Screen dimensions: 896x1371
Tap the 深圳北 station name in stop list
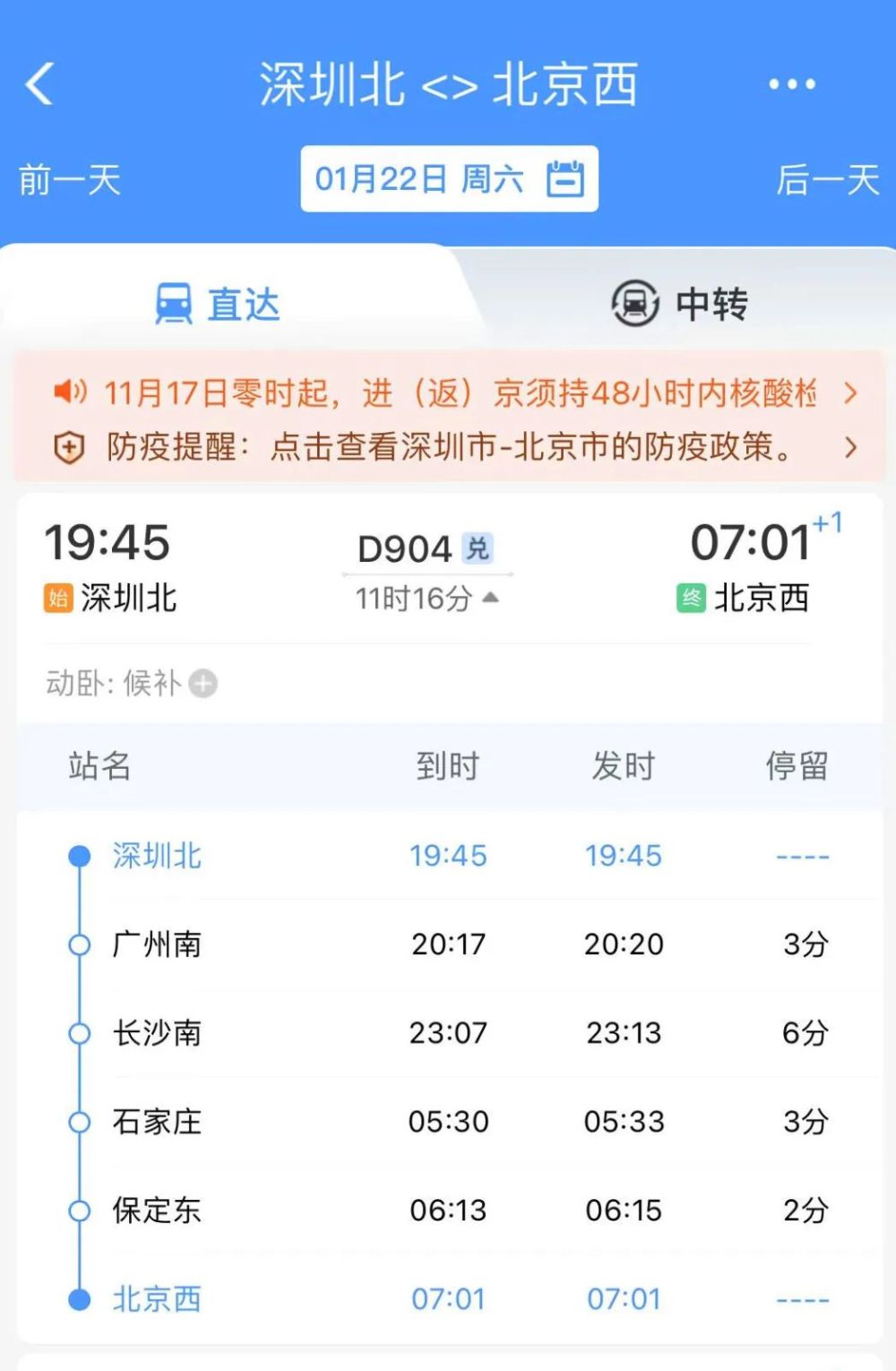[x=157, y=856]
